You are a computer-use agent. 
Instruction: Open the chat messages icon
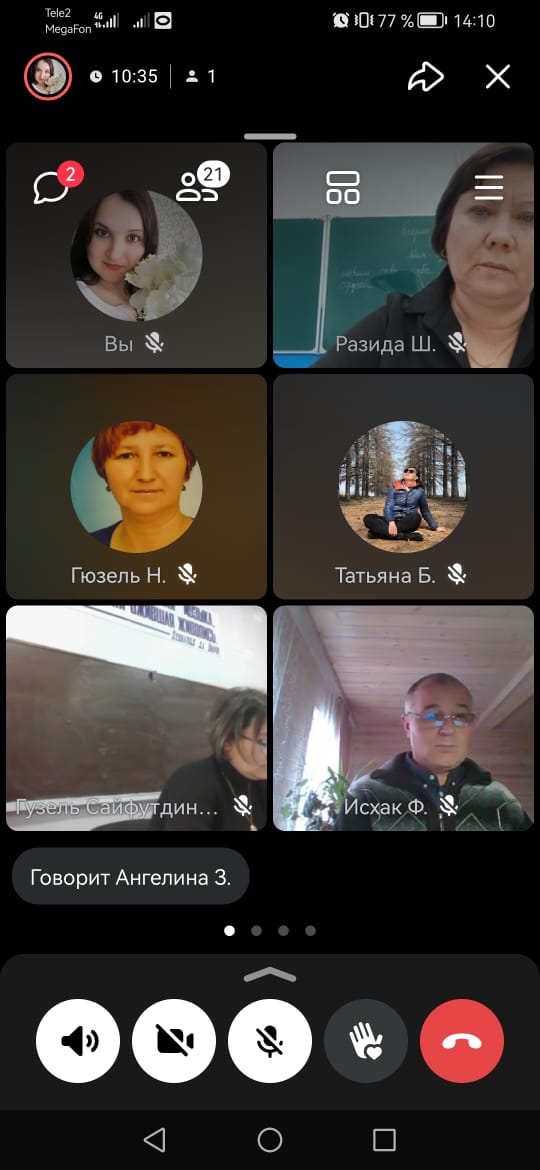pos(51,187)
